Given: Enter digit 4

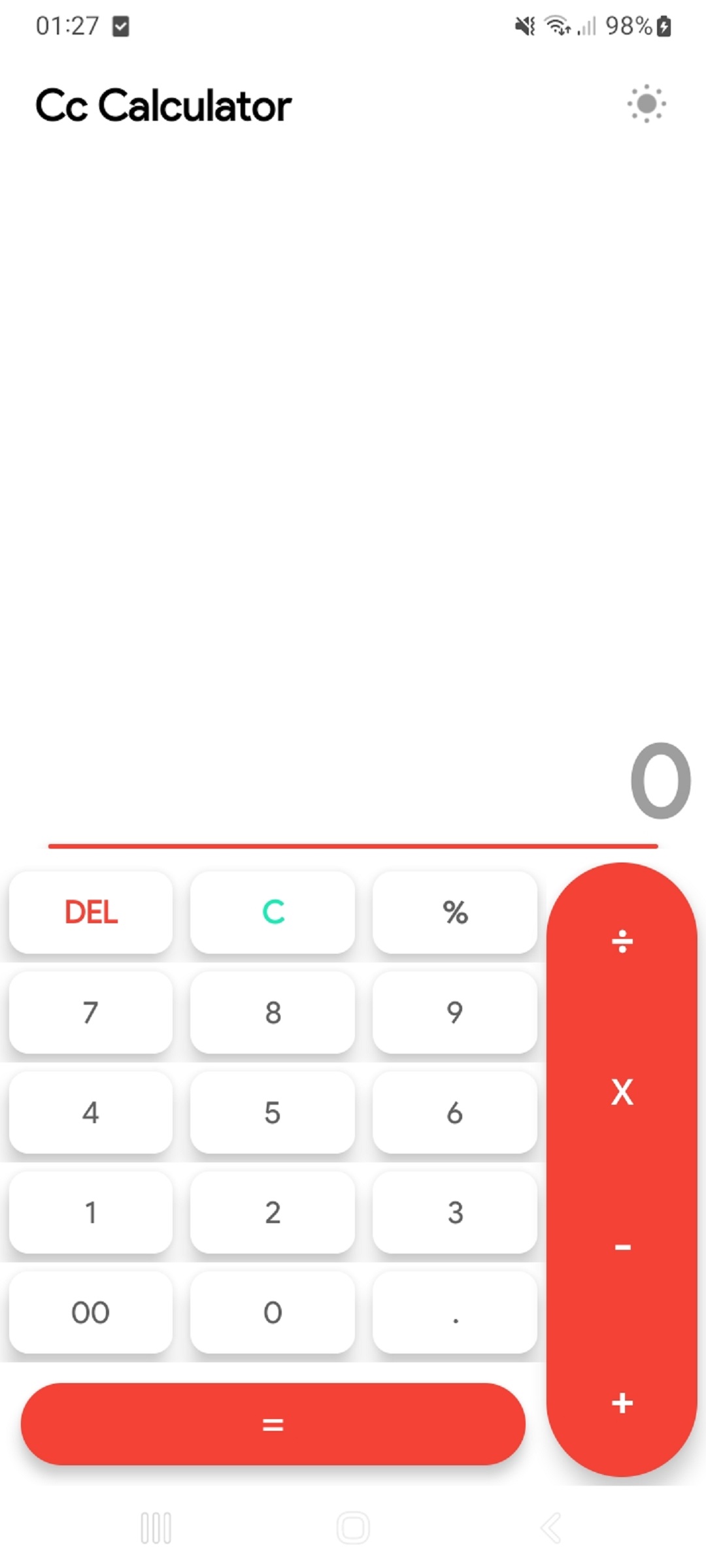Looking at the screenshot, I should pyautogui.click(x=91, y=1112).
